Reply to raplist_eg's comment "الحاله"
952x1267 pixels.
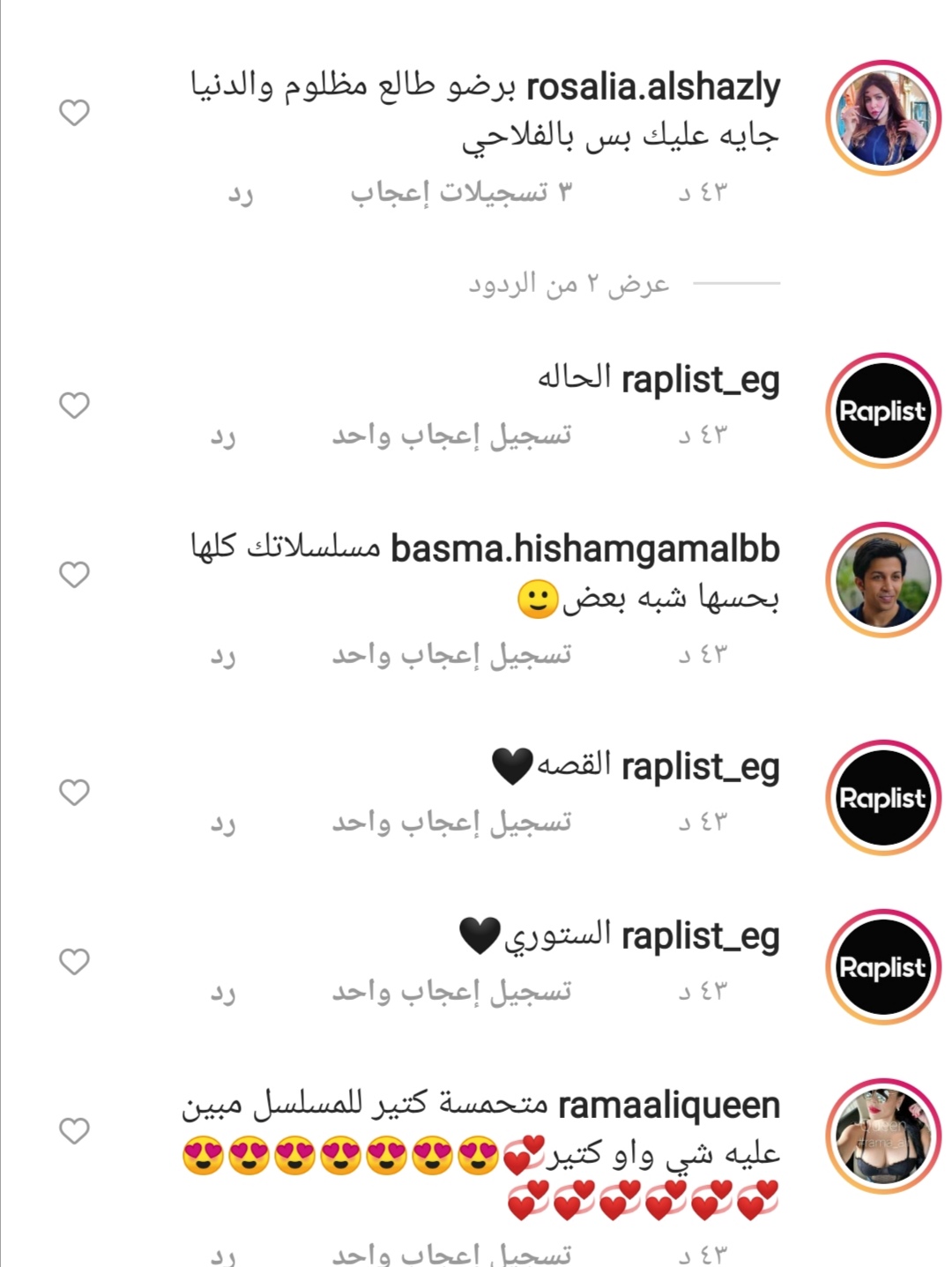[x=222, y=436]
